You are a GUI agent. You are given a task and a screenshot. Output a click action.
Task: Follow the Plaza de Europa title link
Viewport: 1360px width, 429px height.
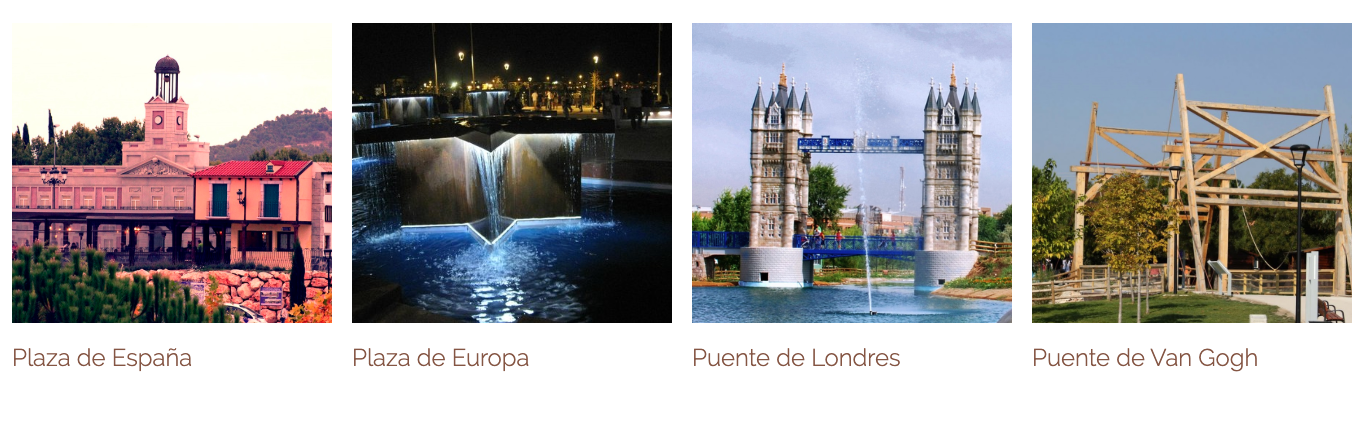(440, 358)
